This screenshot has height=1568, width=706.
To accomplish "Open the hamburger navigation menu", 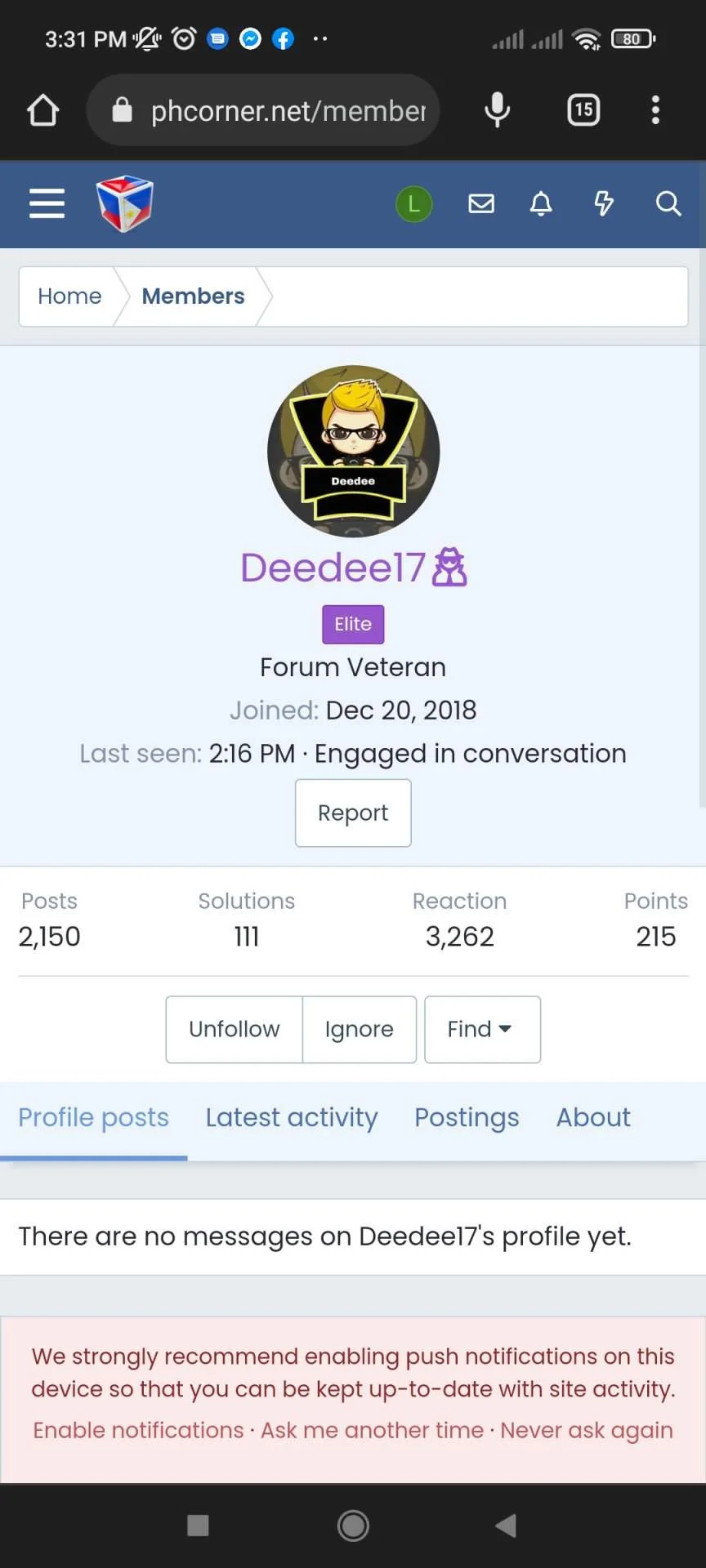I will [47, 203].
